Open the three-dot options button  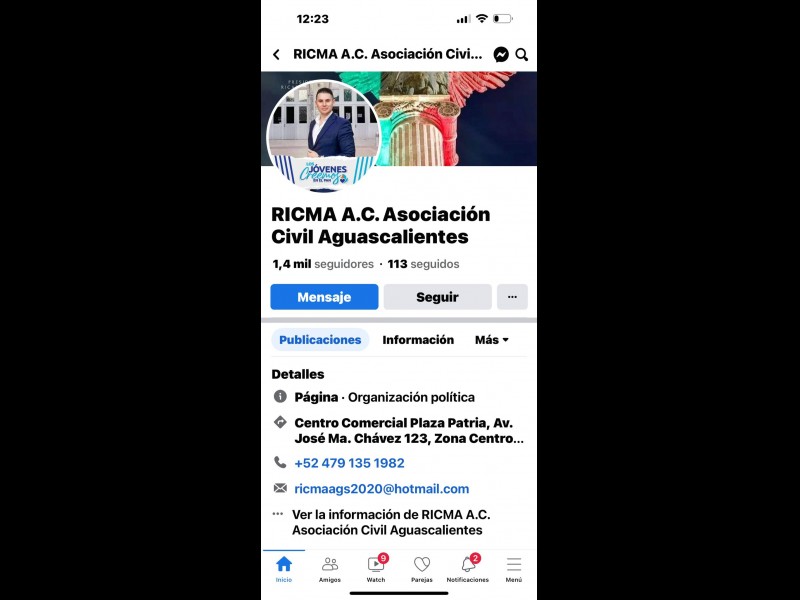coord(512,297)
